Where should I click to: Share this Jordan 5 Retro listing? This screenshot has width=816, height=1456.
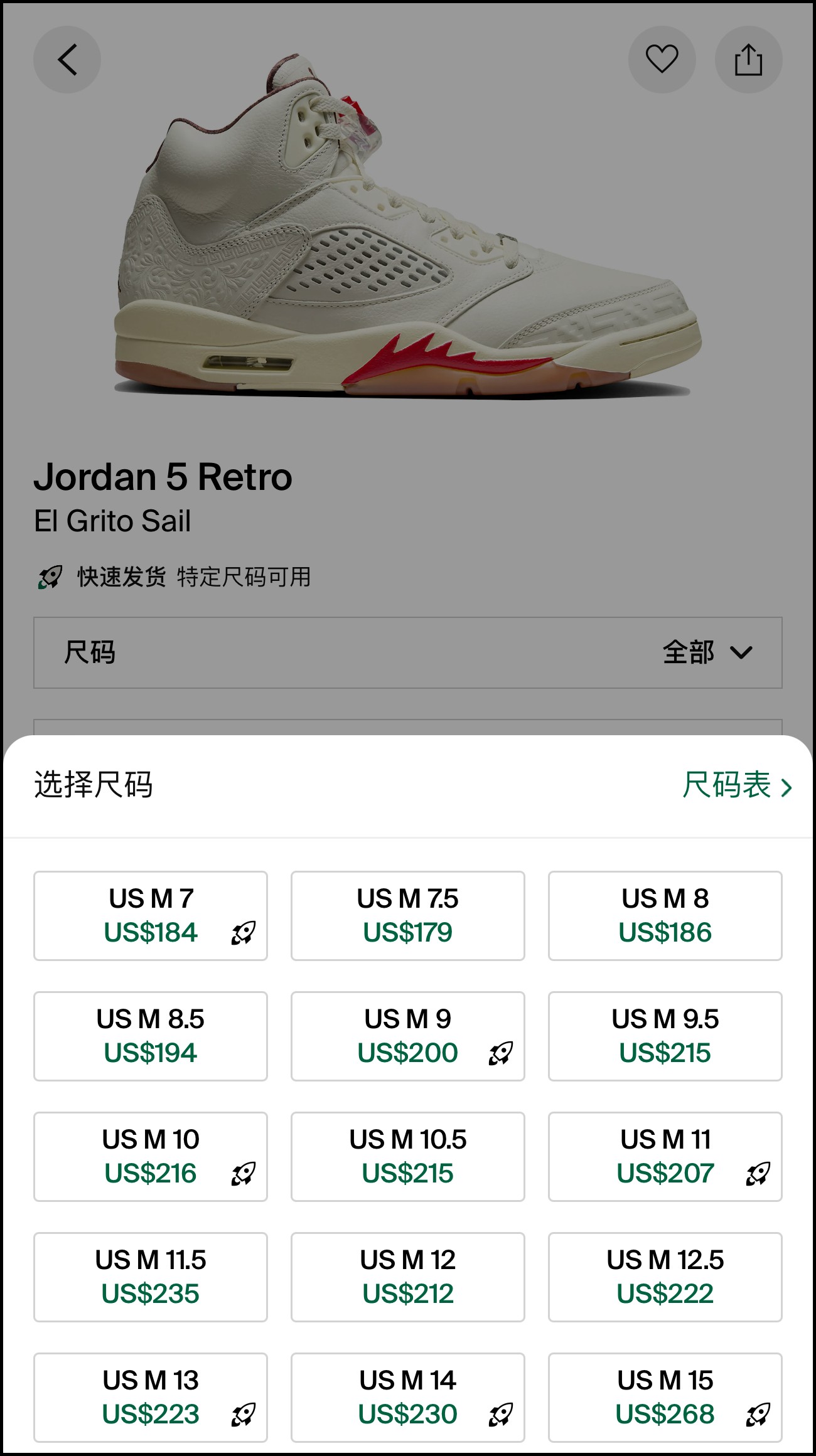click(x=748, y=60)
